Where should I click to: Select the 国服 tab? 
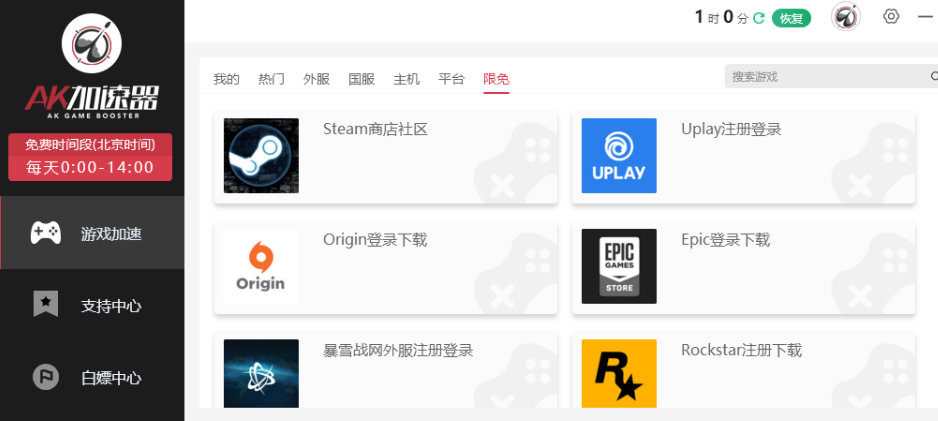pyautogui.click(x=361, y=79)
